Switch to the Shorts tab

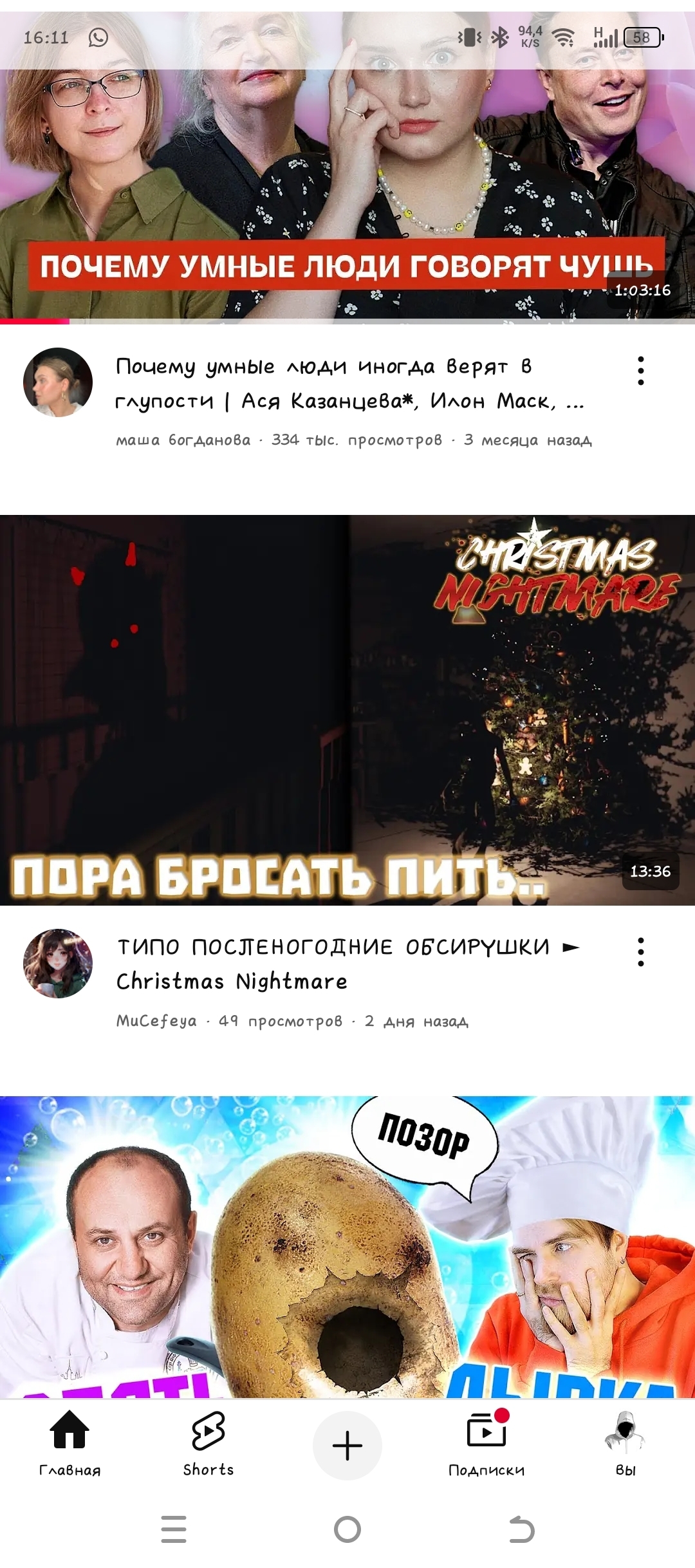[x=208, y=1444]
